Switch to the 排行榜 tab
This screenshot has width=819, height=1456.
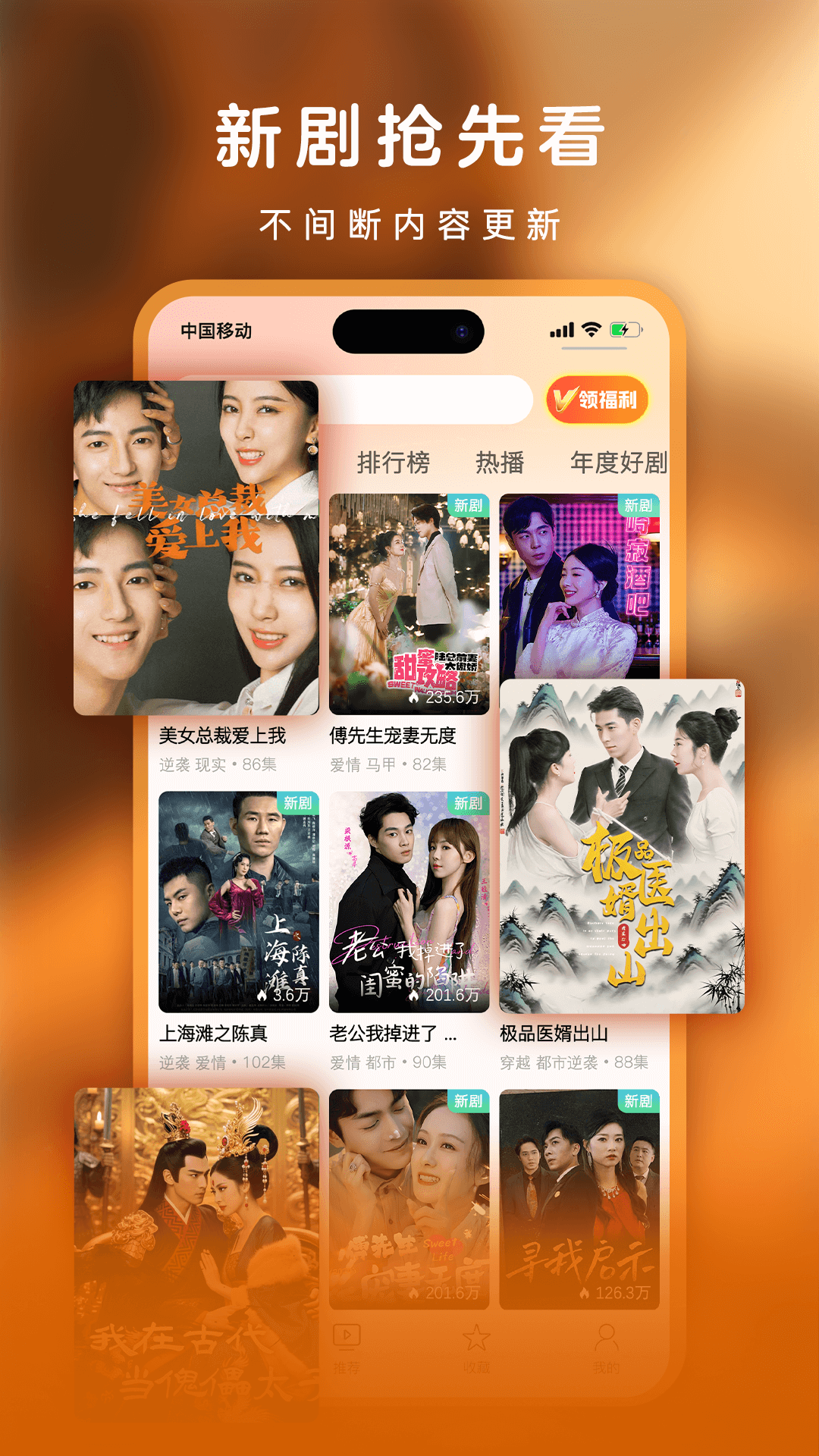tap(394, 460)
